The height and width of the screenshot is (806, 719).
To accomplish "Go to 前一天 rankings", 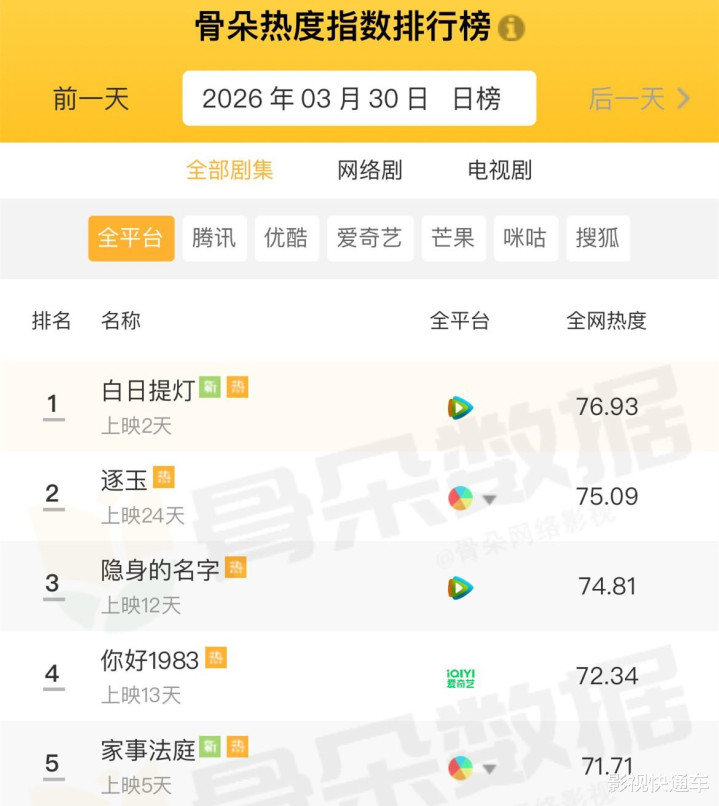I will coord(91,98).
